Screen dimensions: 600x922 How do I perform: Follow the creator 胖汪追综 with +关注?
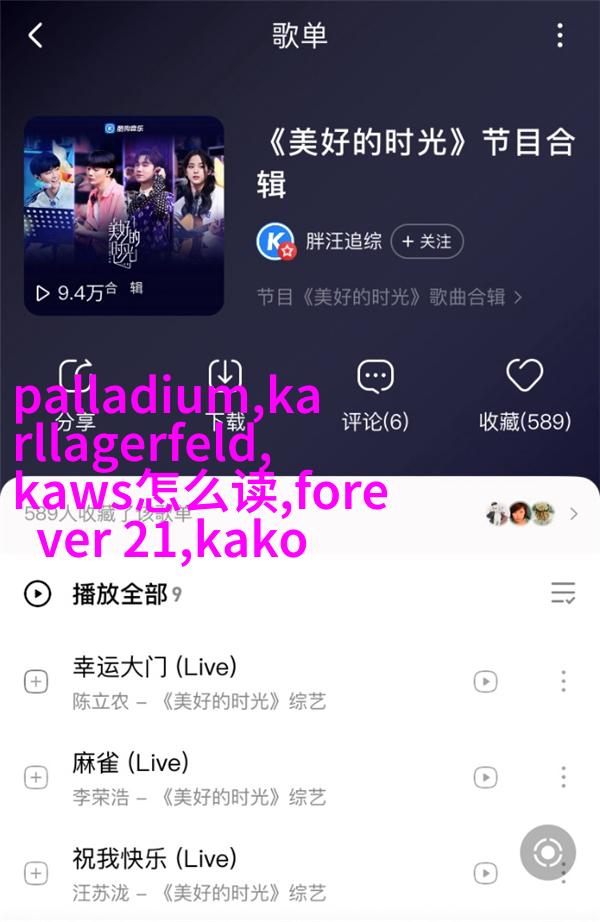tap(427, 241)
